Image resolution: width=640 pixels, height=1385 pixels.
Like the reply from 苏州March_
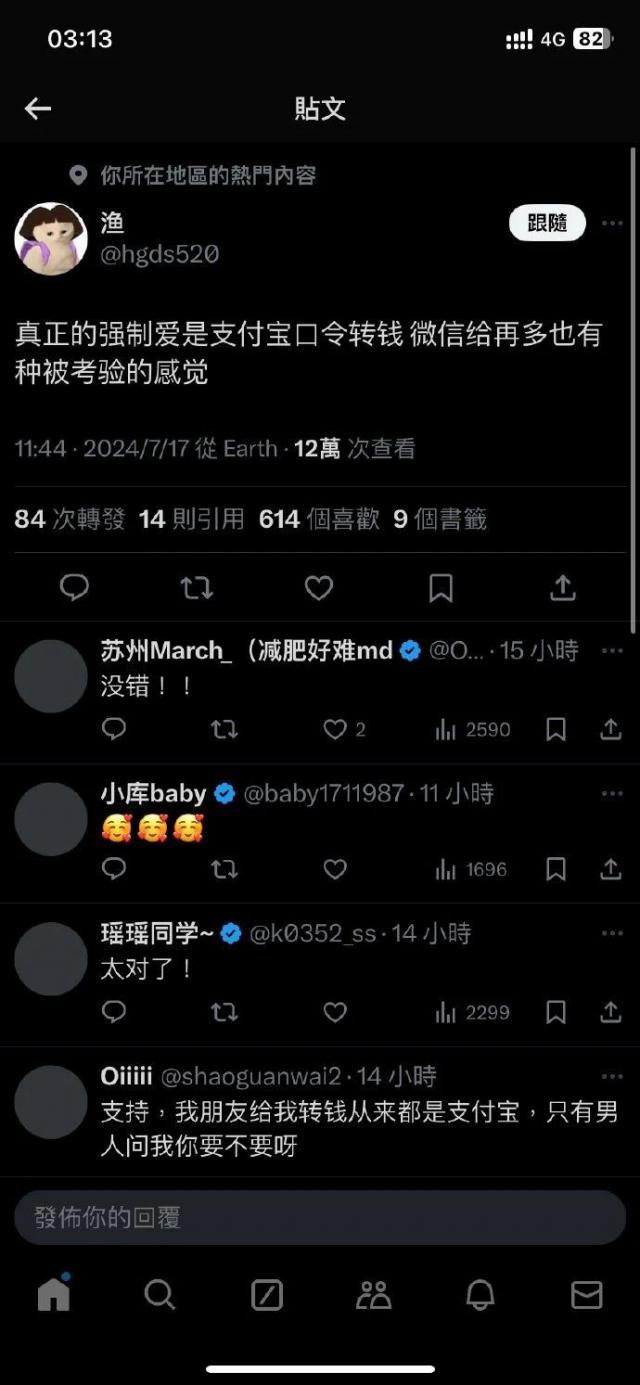coord(335,730)
